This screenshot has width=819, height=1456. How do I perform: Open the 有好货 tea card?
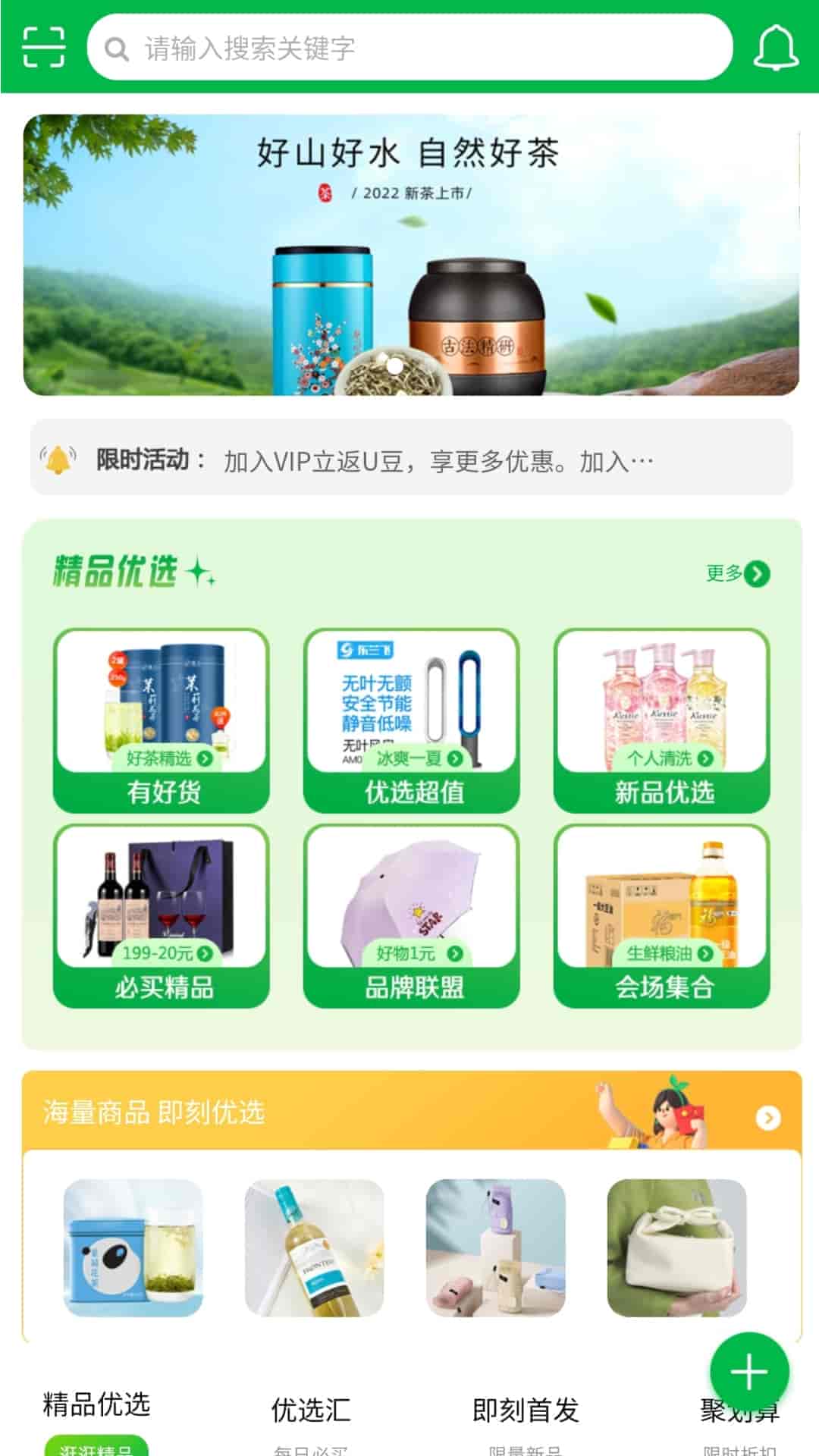point(162,720)
